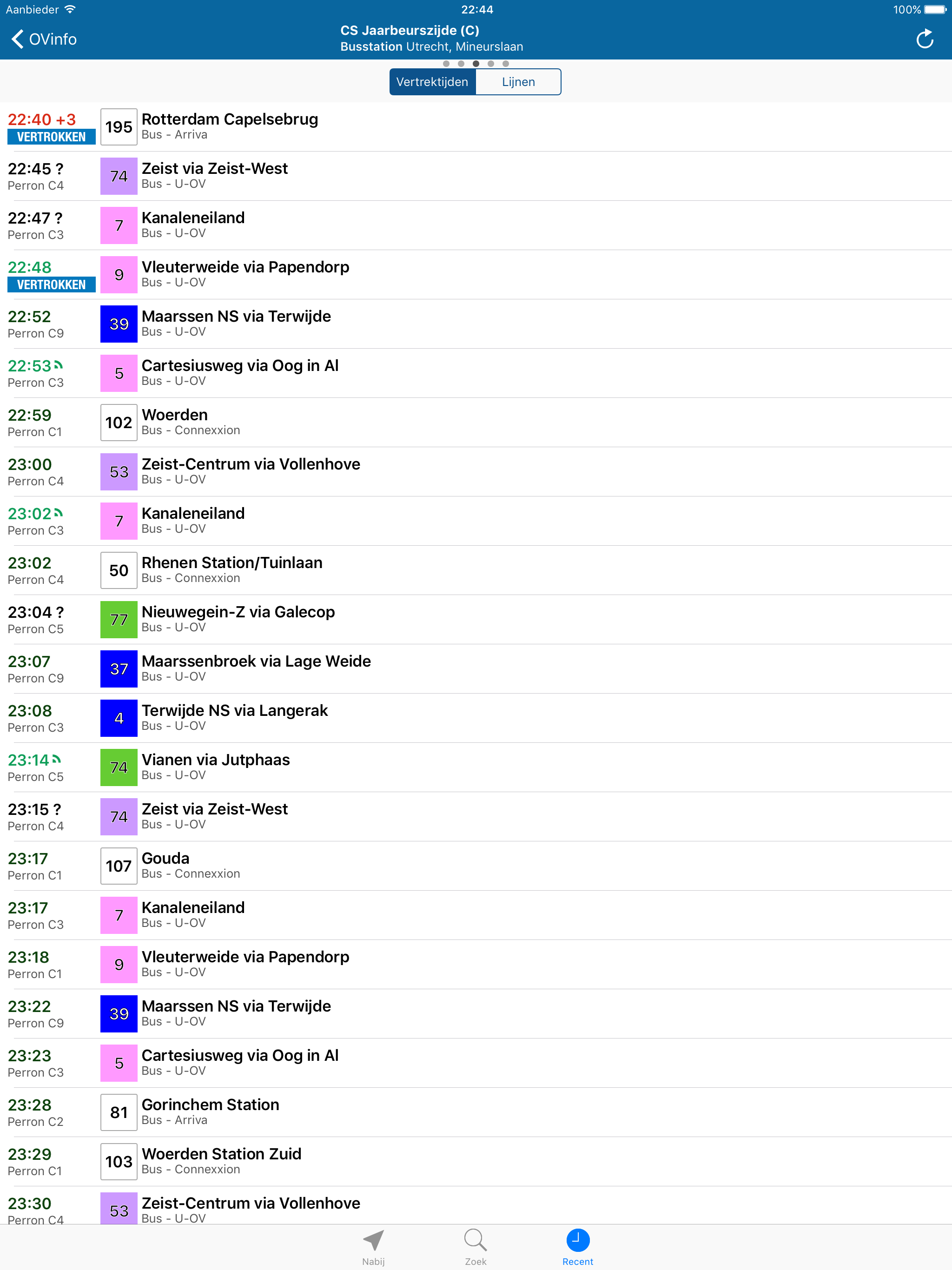Tap the green 77 badge for Nieuwegein-Z
This screenshot has width=952, height=1270.
118,620
